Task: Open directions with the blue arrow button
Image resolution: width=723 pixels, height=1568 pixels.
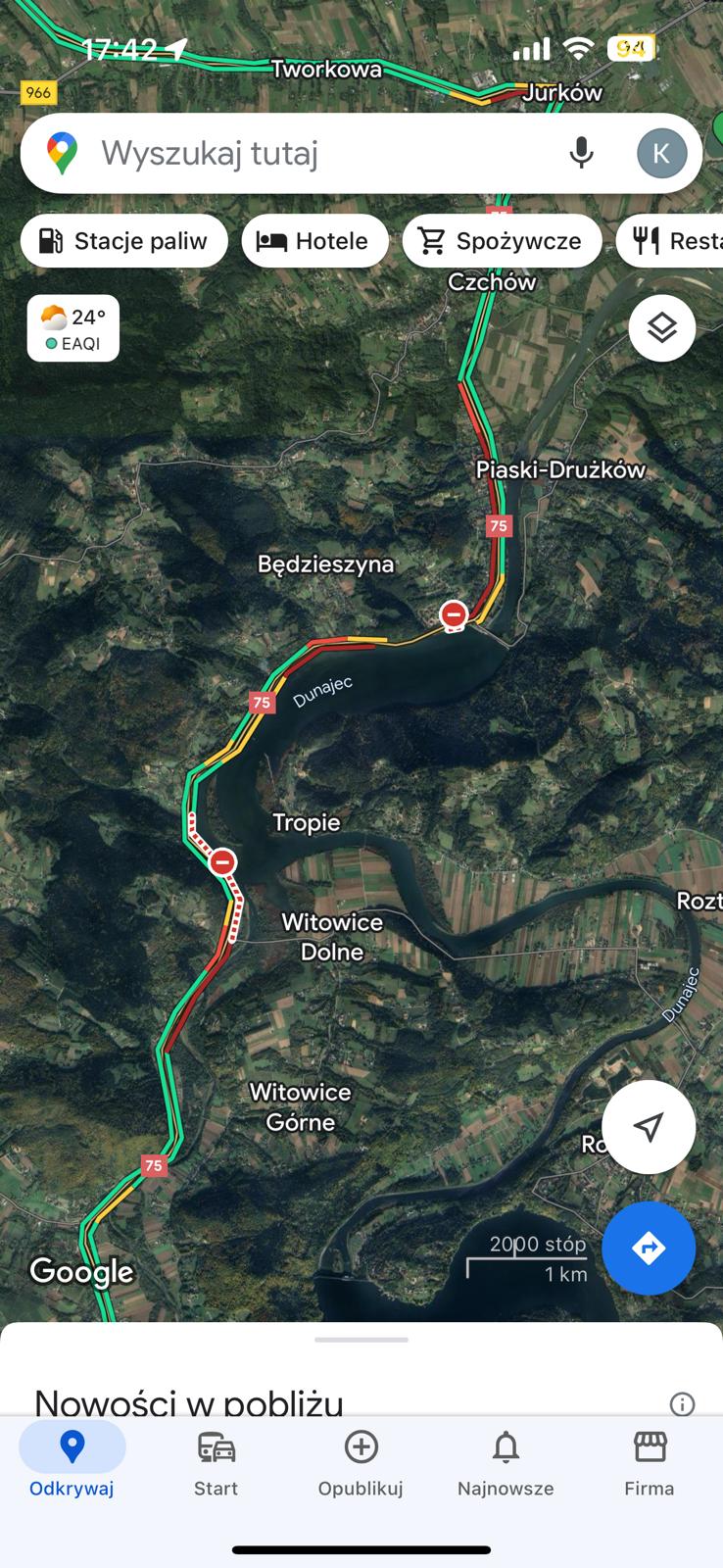Action: [x=648, y=1248]
